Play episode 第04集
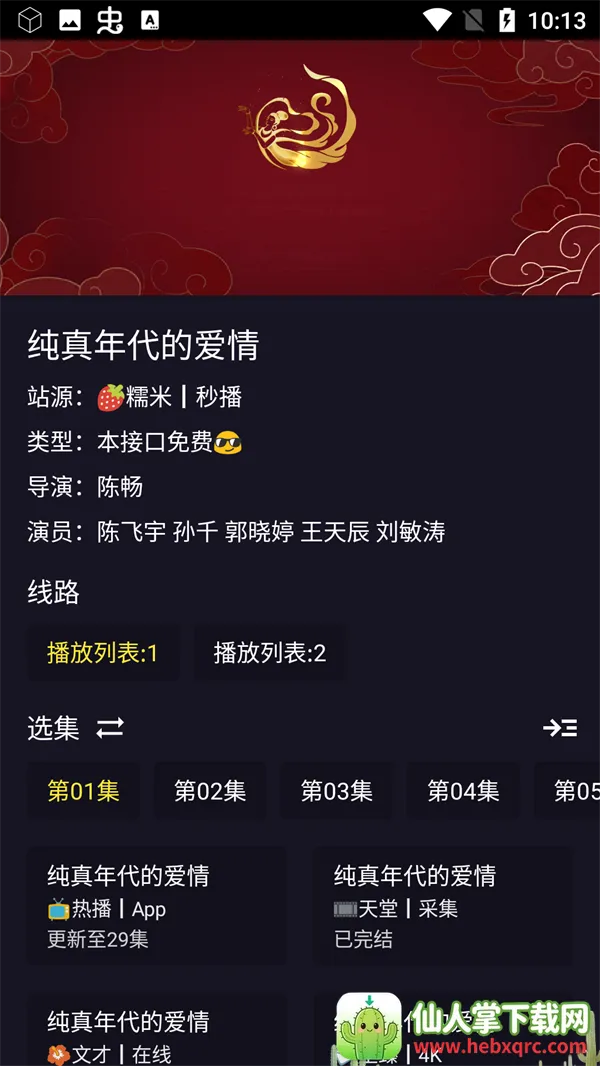600x1066 pixels. (x=463, y=791)
